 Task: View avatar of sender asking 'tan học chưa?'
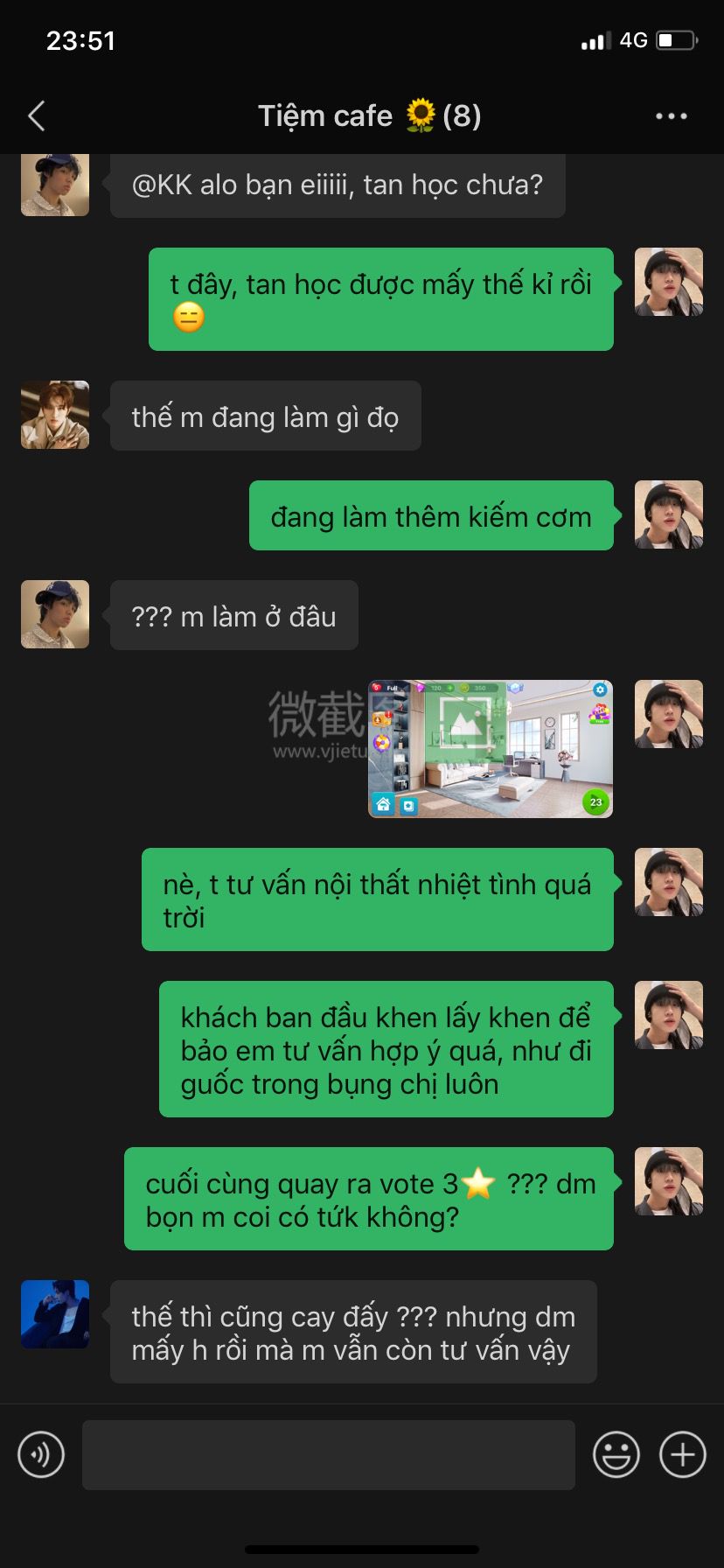coord(55,184)
